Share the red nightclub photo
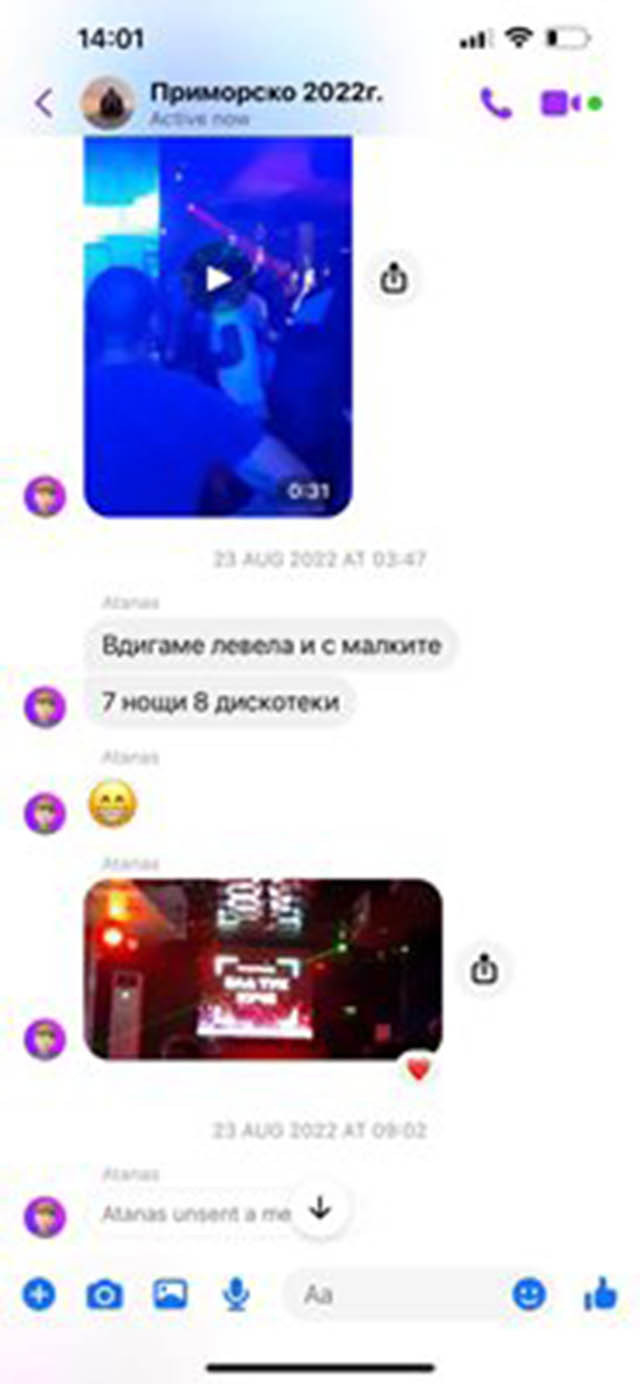Screen dimensions: 640x1384 (x=485, y=968)
